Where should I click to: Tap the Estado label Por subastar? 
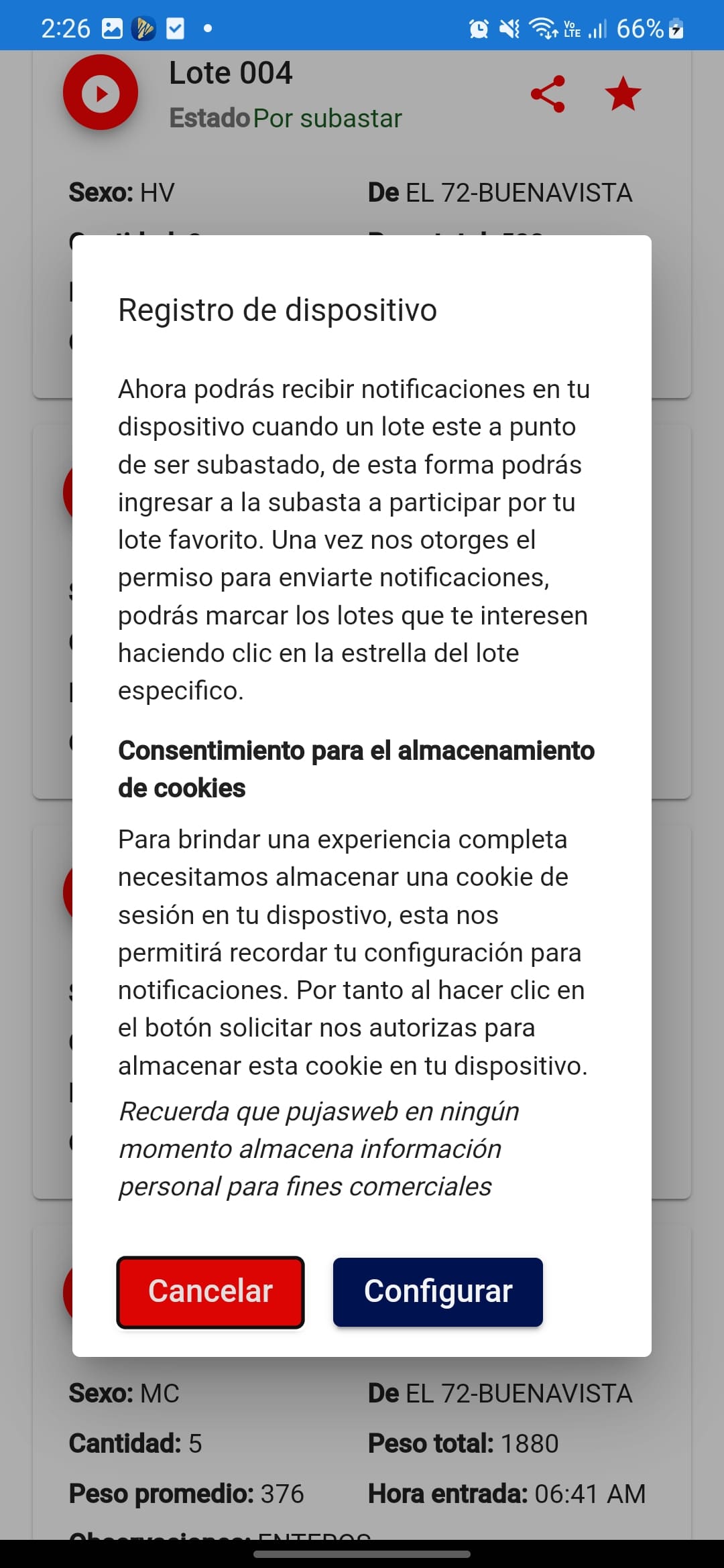coord(328,118)
